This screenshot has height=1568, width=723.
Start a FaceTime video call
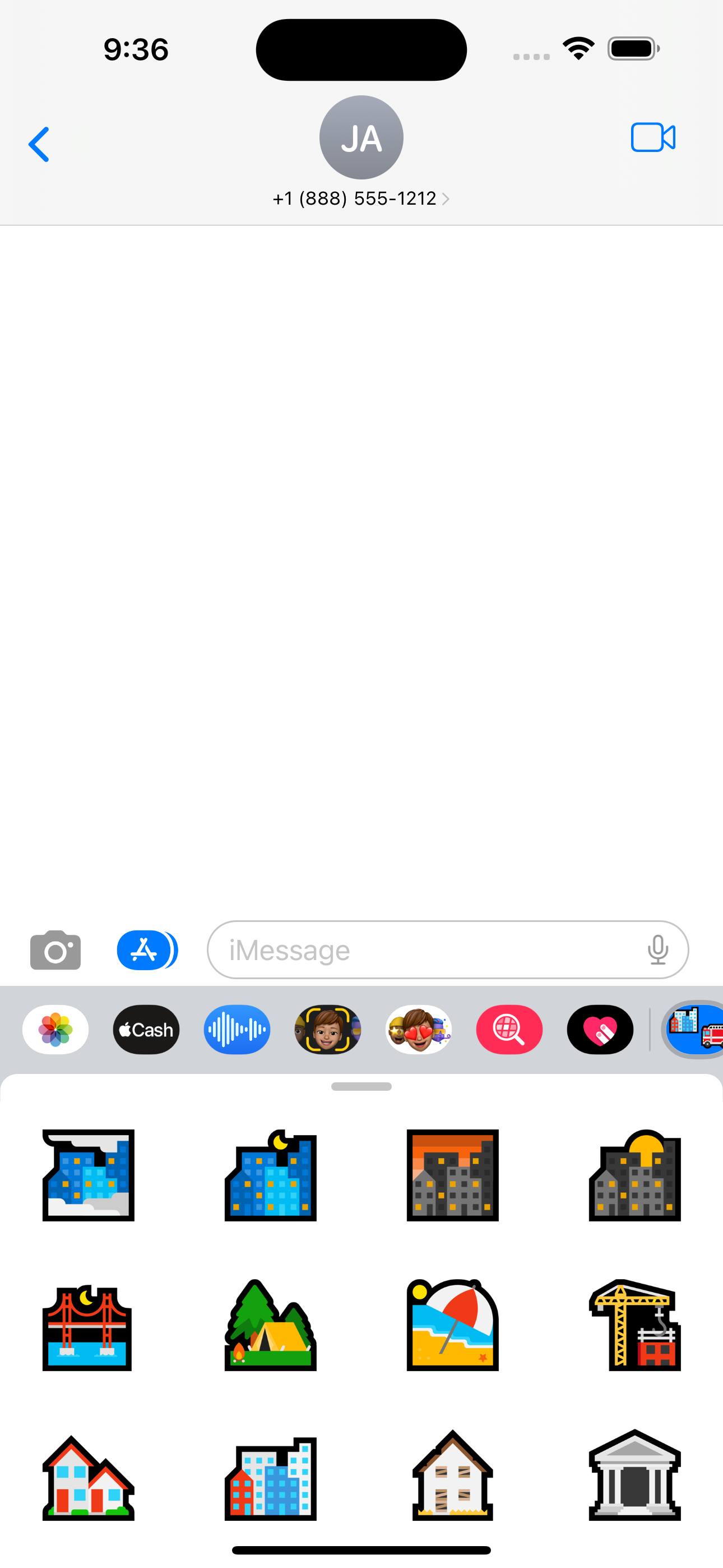(x=653, y=137)
